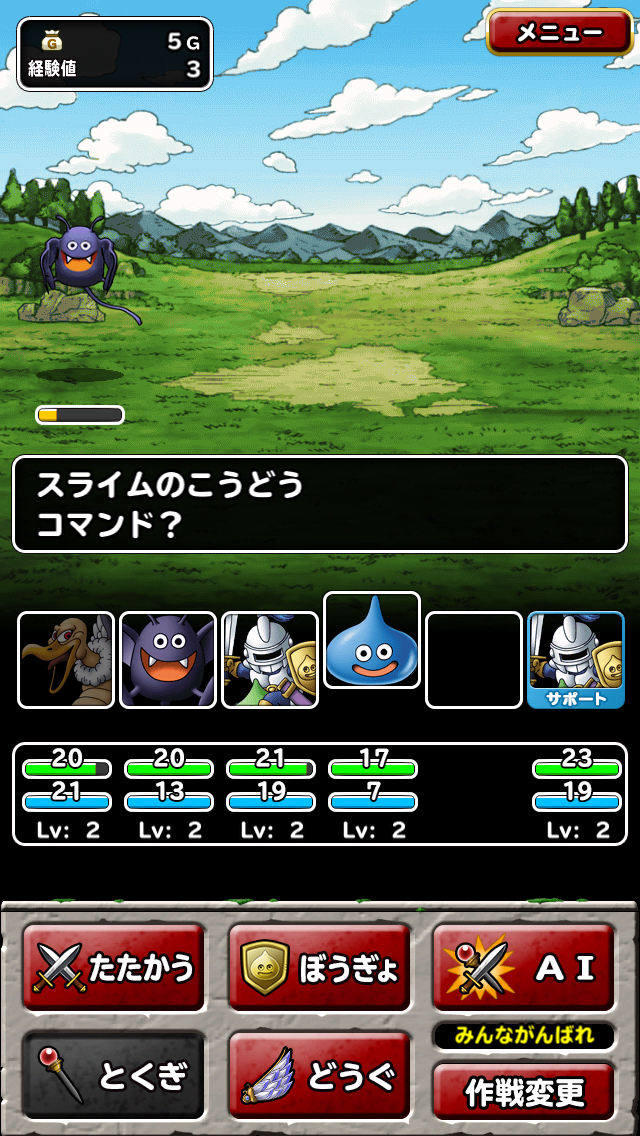Tap 作戦変更 to change tactics
This screenshot has width=640, height=1136.
pos(525,1092)
